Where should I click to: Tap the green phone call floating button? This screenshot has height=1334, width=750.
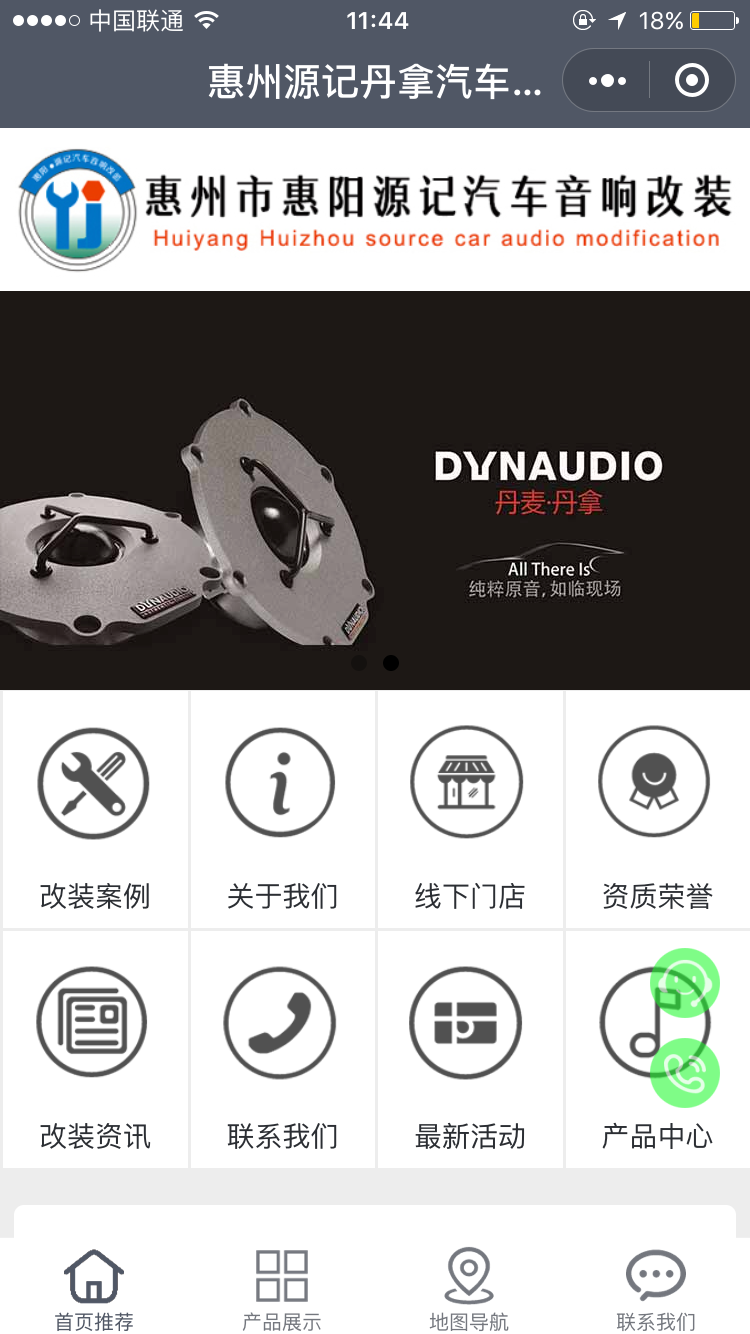685,1073
